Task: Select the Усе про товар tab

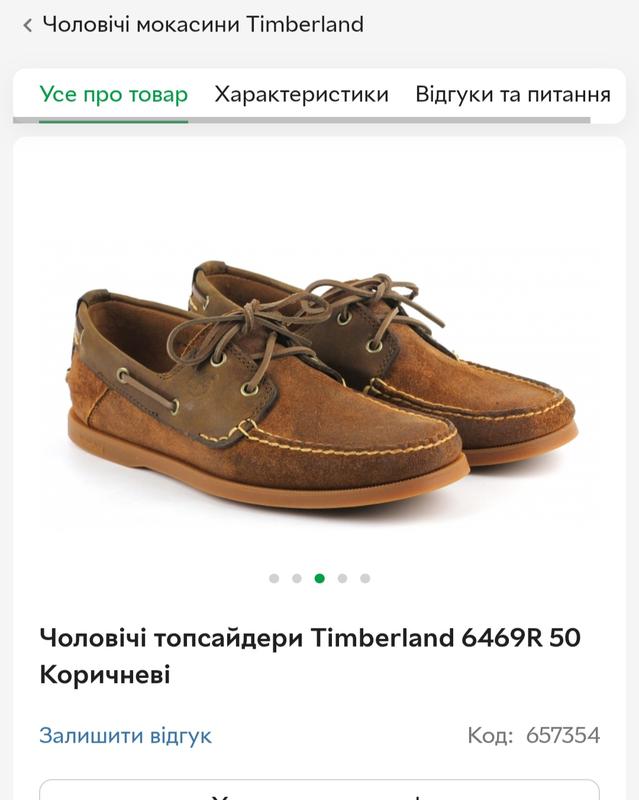Action: point(113,95)
